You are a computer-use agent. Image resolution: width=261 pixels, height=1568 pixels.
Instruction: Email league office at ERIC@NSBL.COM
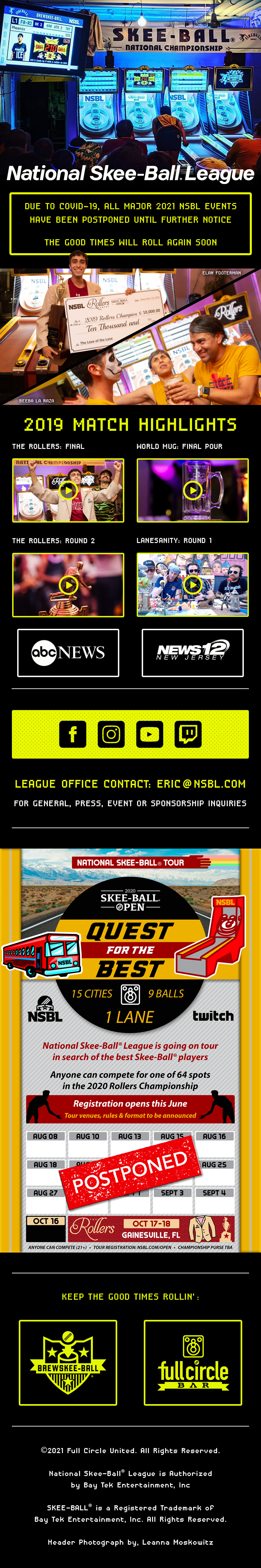201,783
